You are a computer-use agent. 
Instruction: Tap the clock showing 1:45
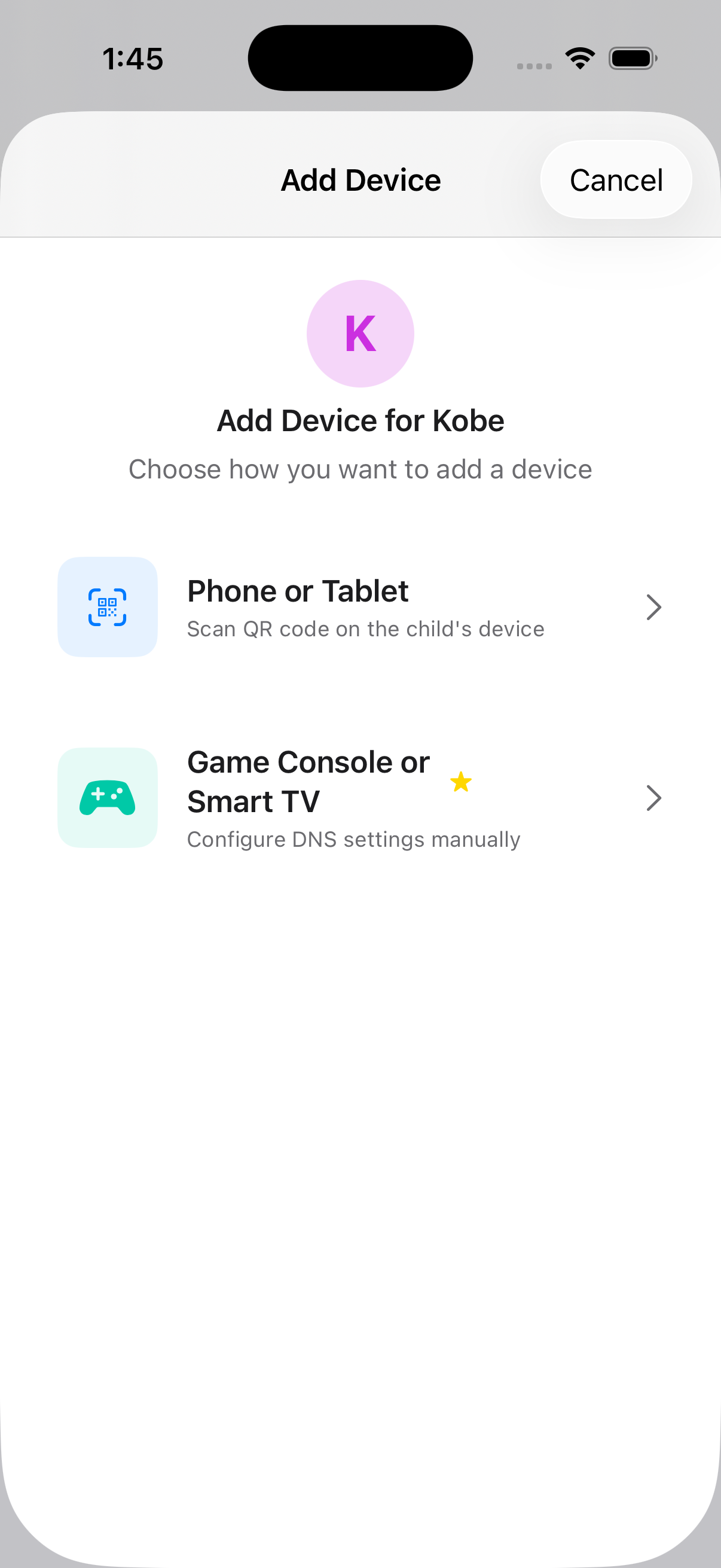tap(132, 58)
